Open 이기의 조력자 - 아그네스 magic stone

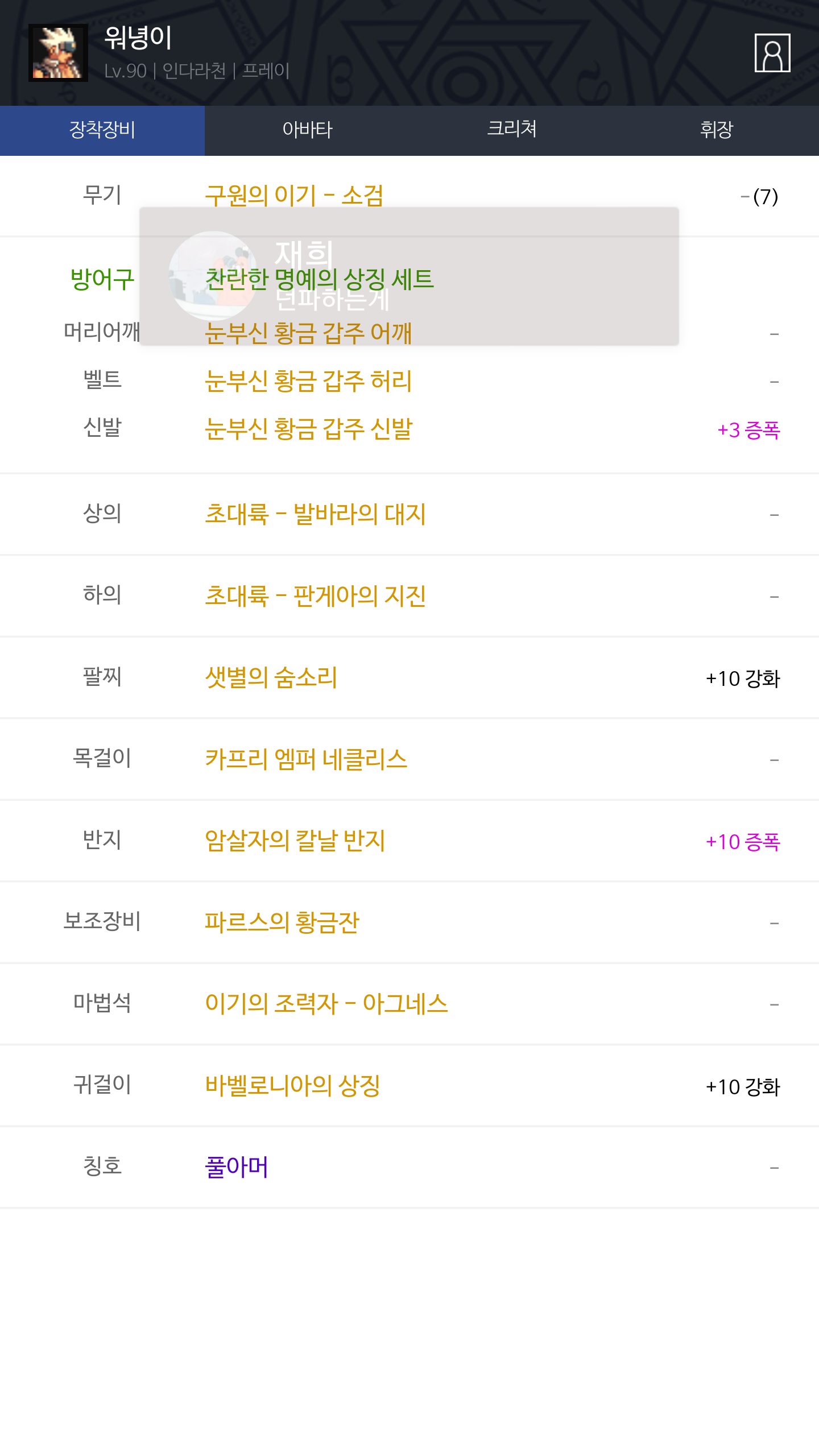coord(326,1004)
